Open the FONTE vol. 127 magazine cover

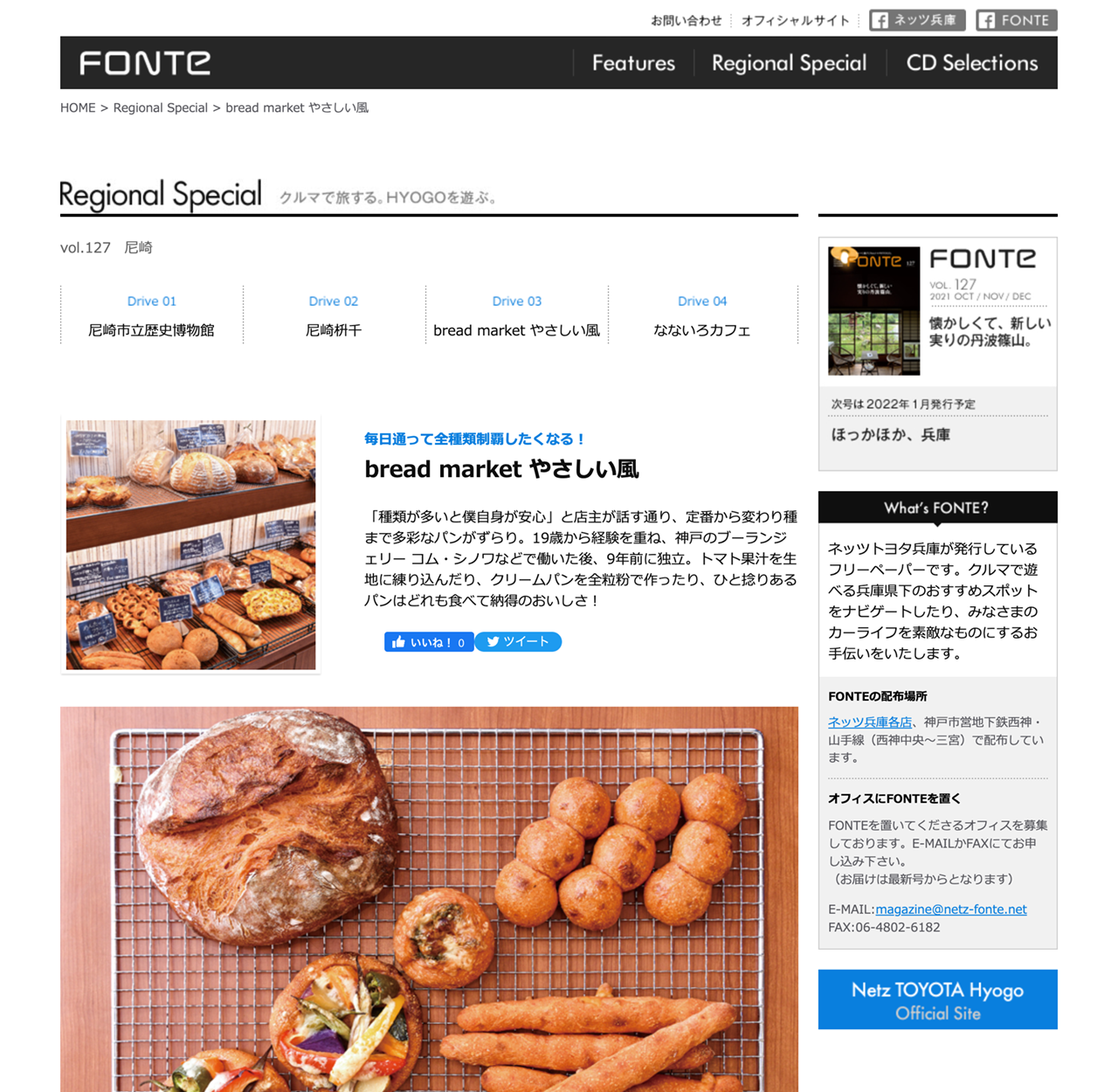tap(873, 311)
